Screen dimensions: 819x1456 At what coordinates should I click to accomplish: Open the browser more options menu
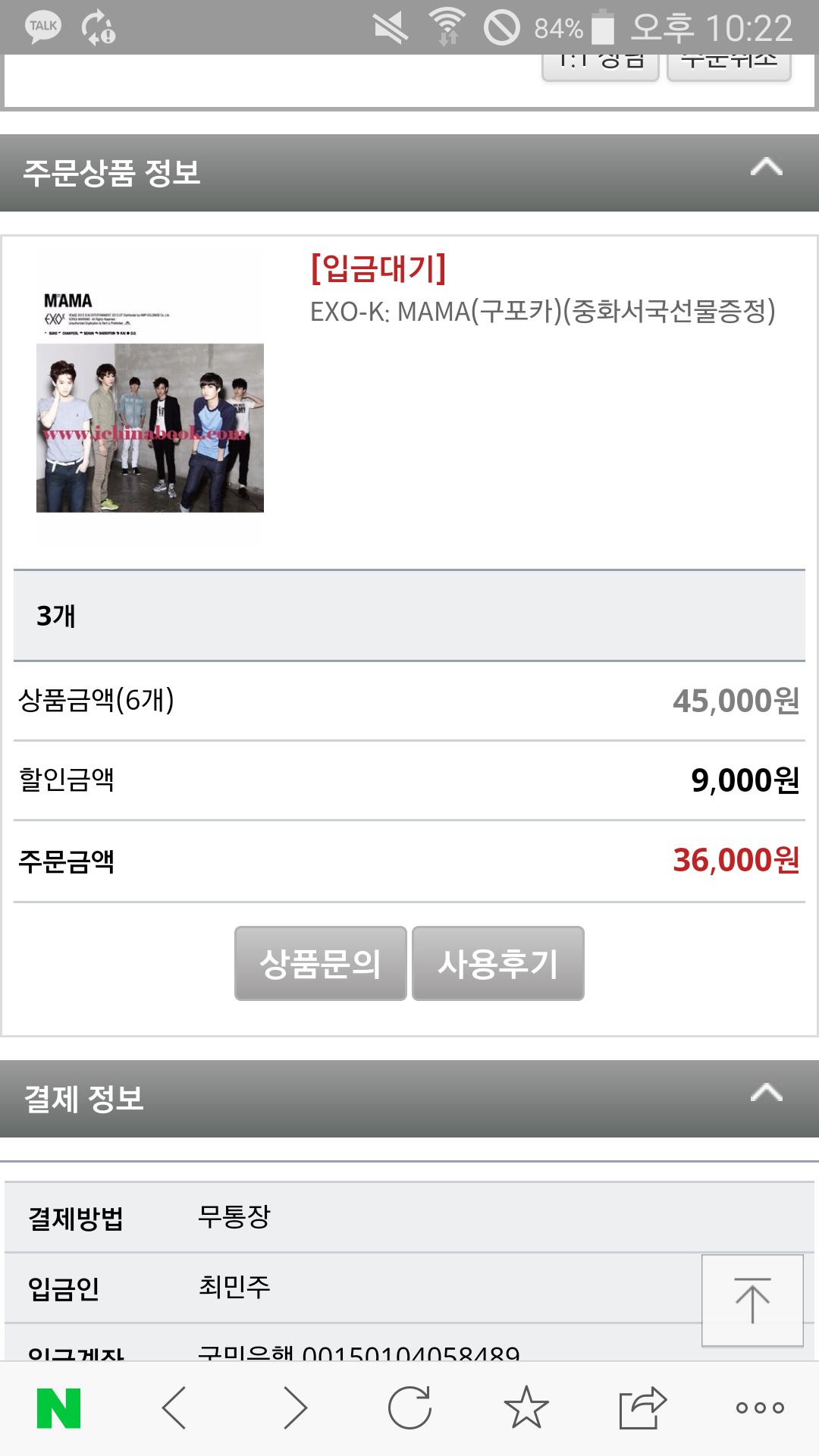pyautogui.click(x=760, y=1408)
